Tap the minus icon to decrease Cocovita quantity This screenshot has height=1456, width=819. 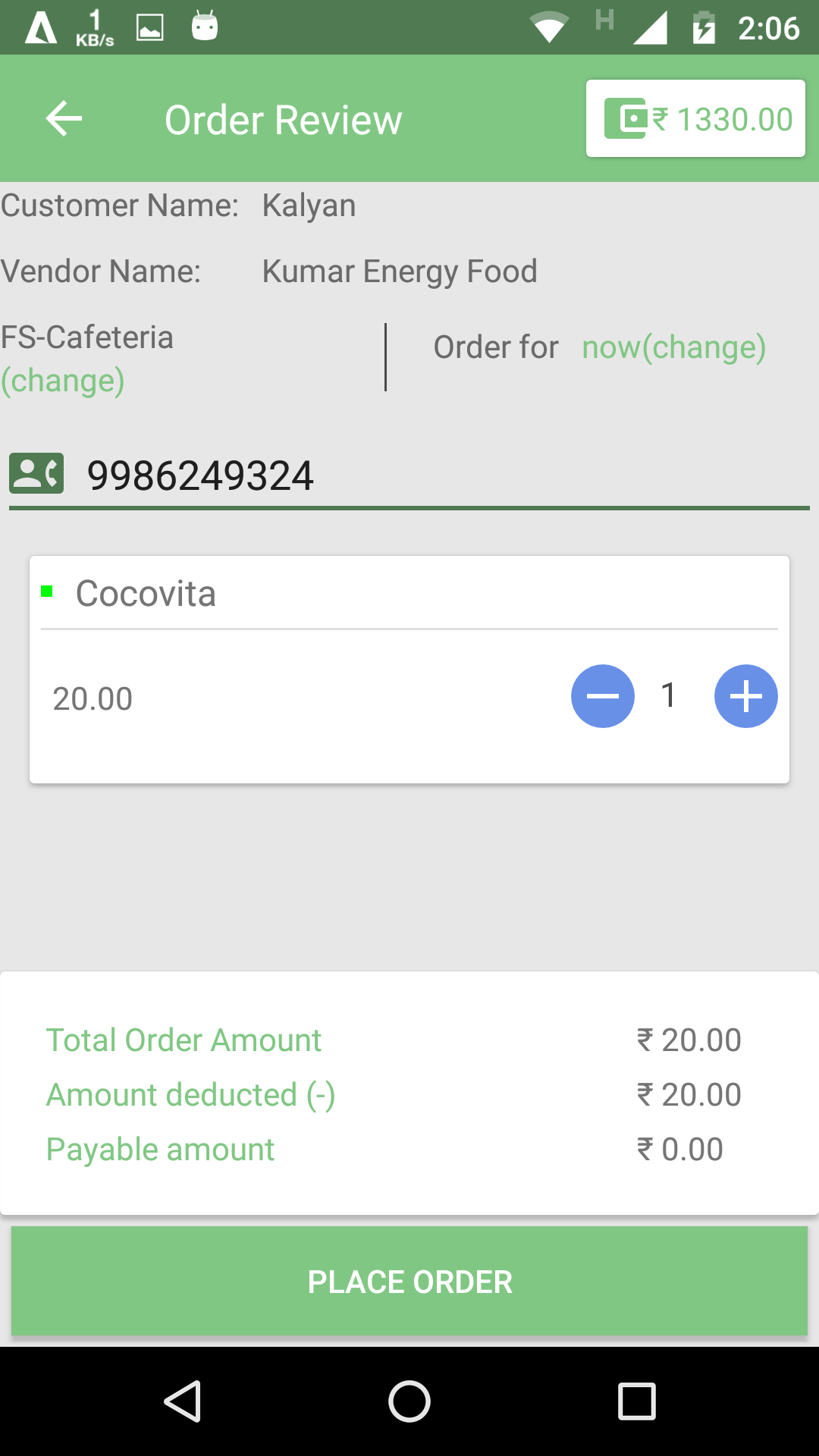(x=602, y=696)
